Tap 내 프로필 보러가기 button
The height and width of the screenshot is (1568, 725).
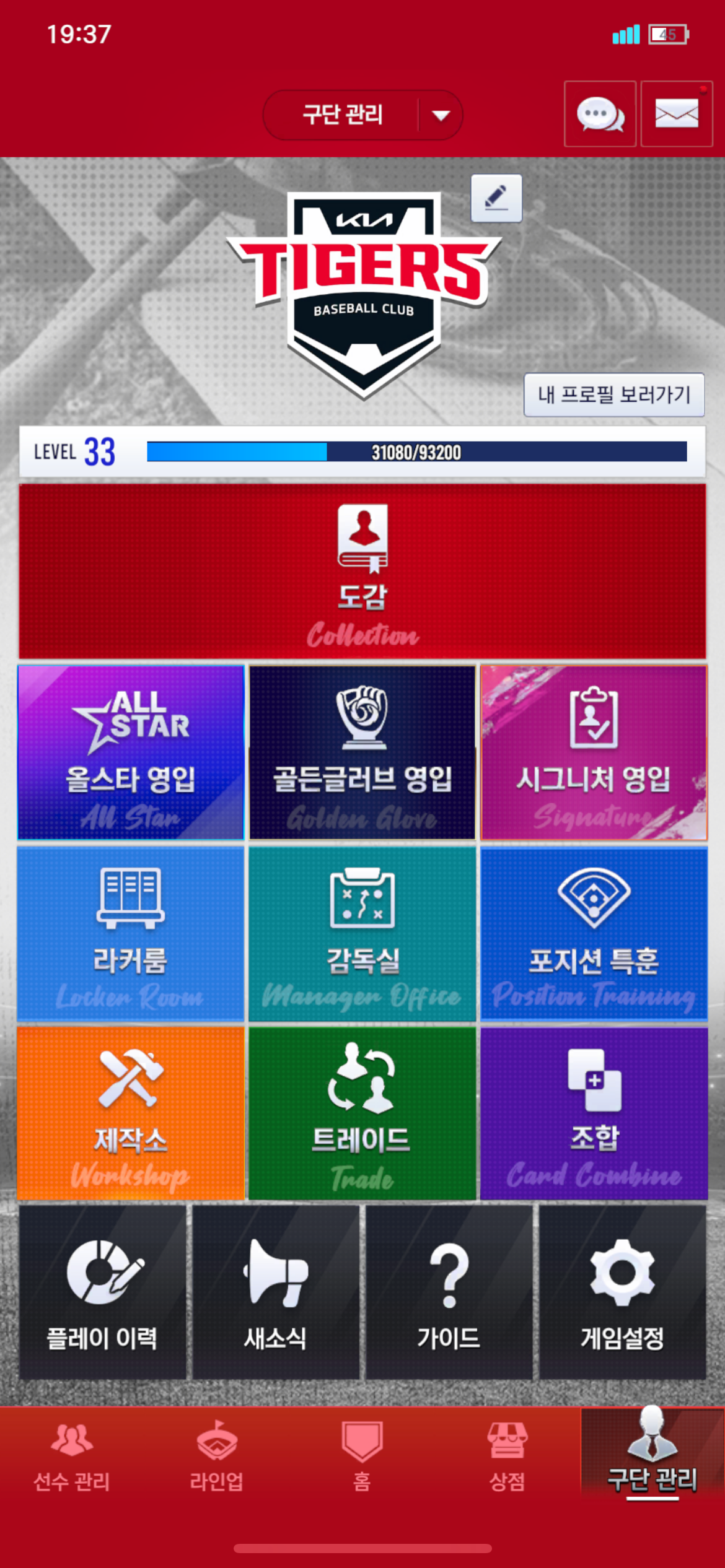point(613,394)
